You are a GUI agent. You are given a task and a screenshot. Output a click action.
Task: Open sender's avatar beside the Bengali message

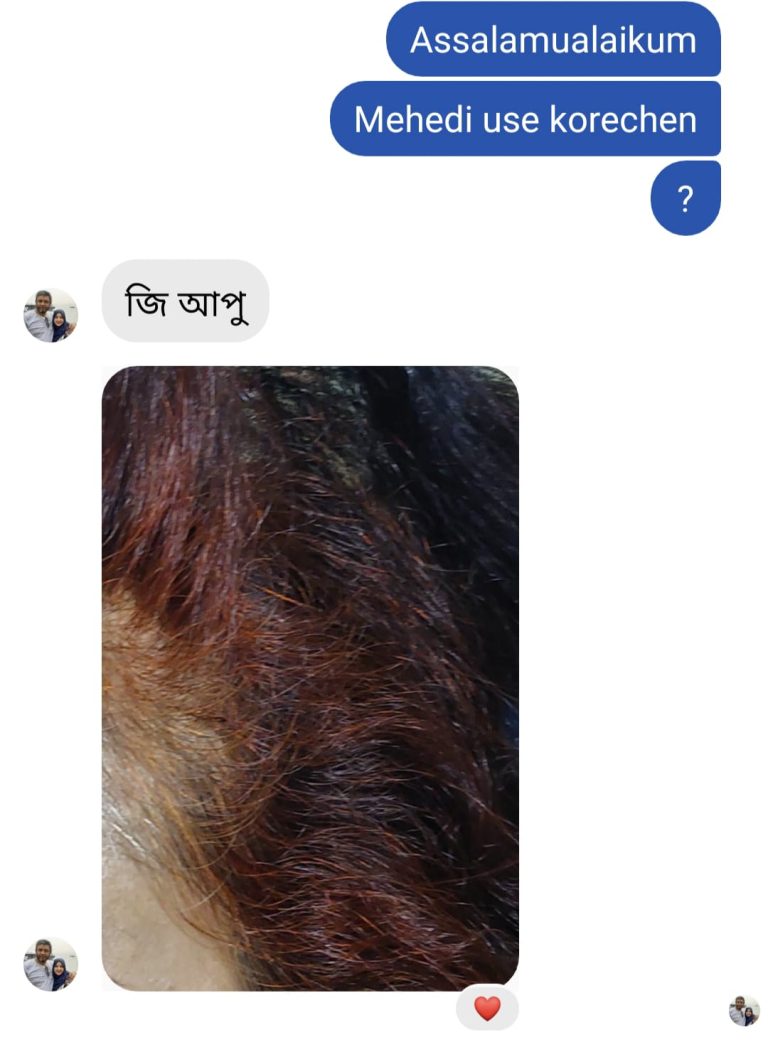50,316
